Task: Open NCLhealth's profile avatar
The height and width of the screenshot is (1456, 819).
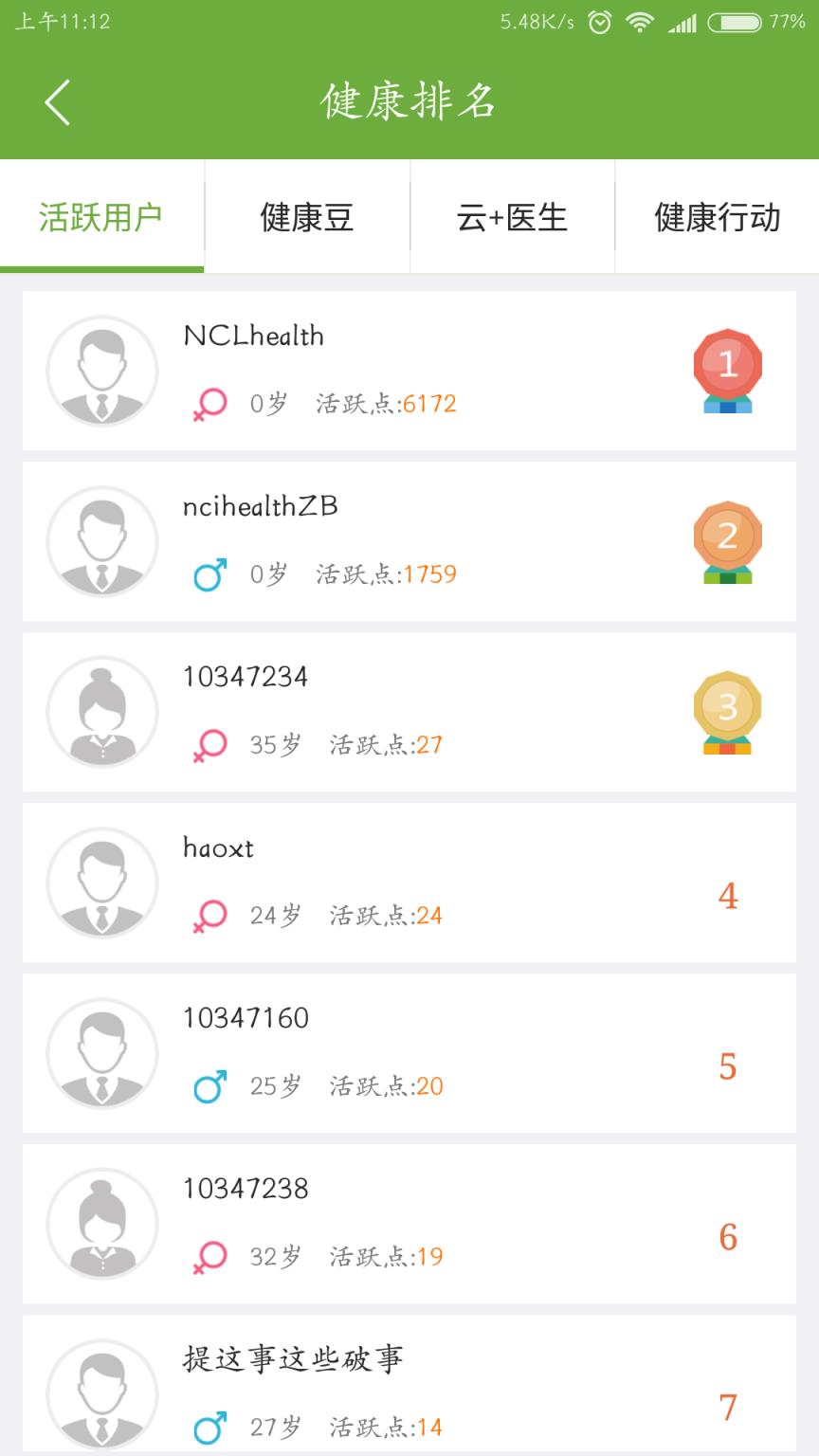Action: (x=101, y=370)
